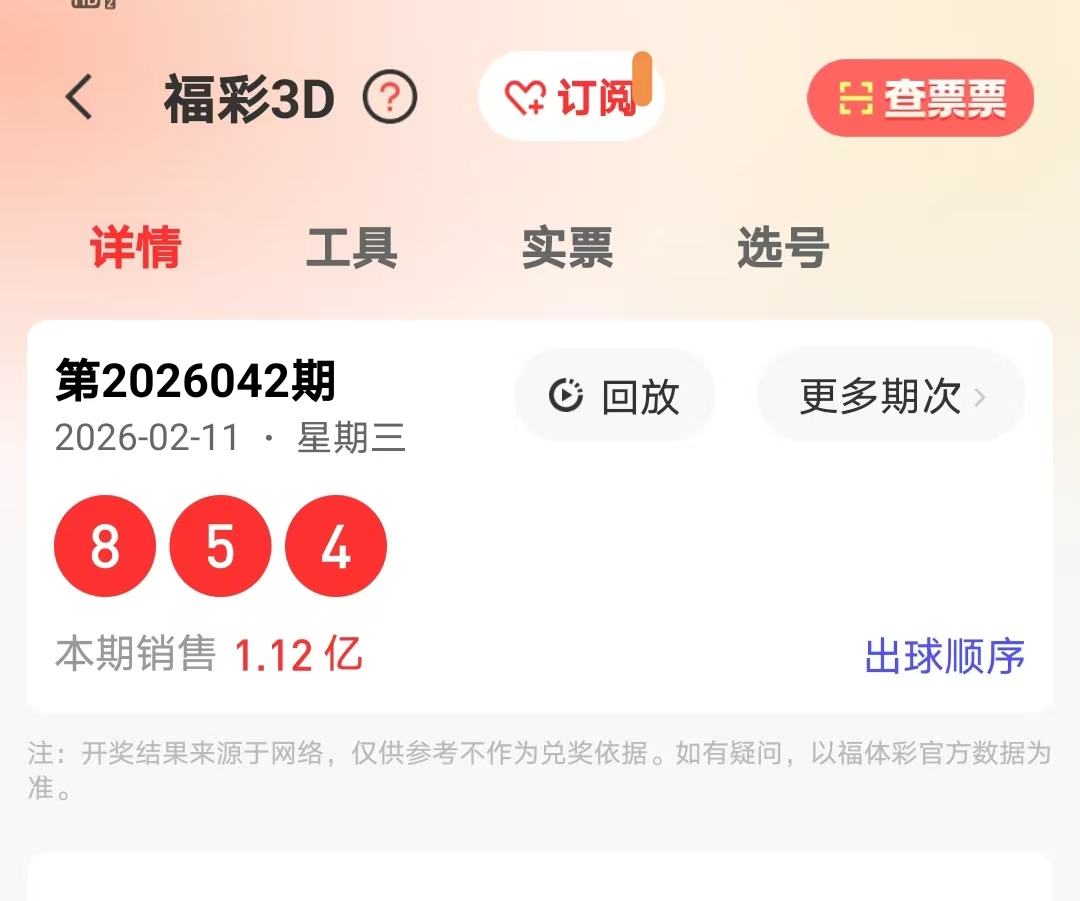Screen dimensions: 1080x901
Task: Open 更多期次 for more draws
Action: click(892, 397)
